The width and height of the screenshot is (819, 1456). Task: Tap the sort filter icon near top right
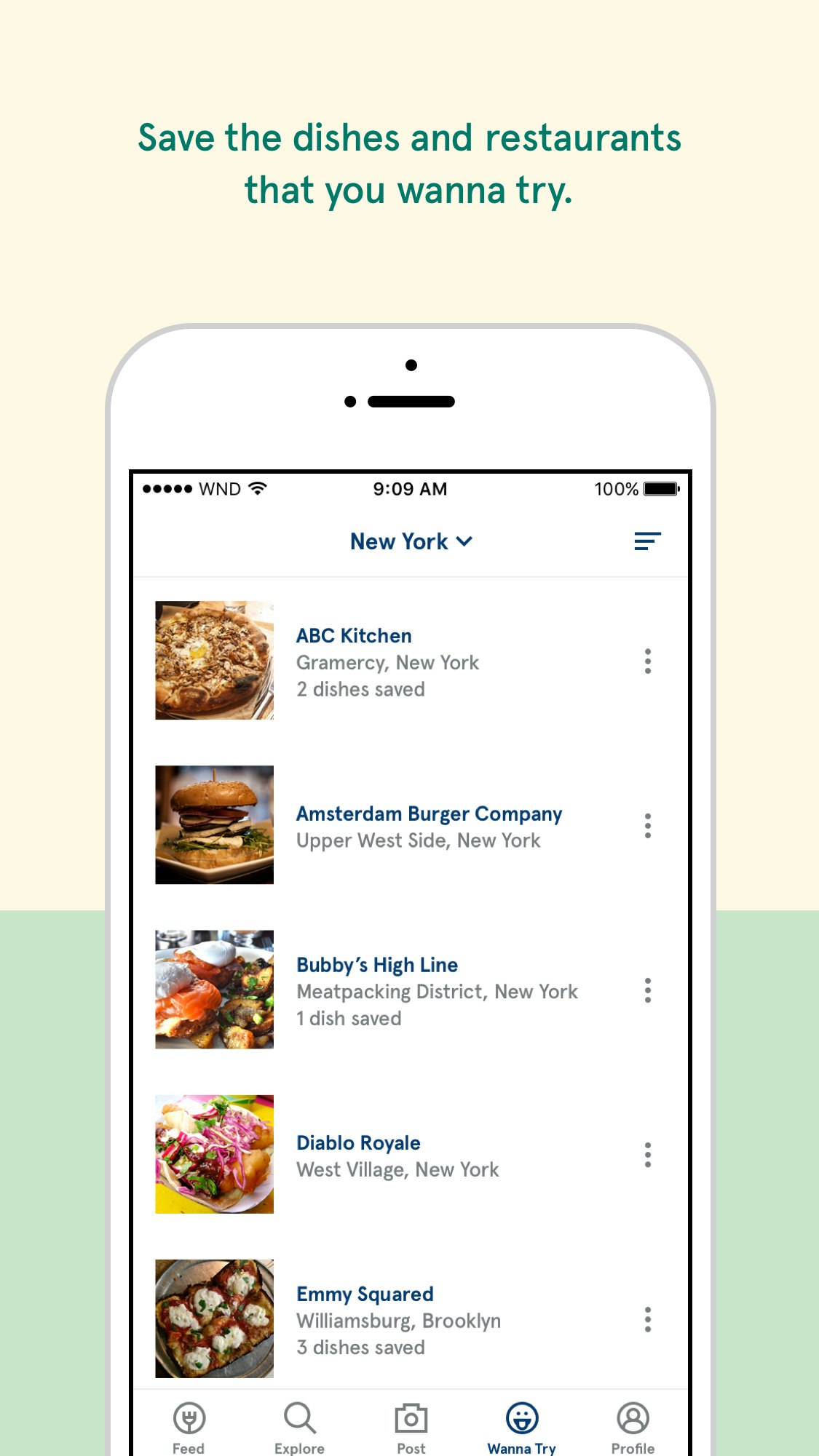click(647, 541)
